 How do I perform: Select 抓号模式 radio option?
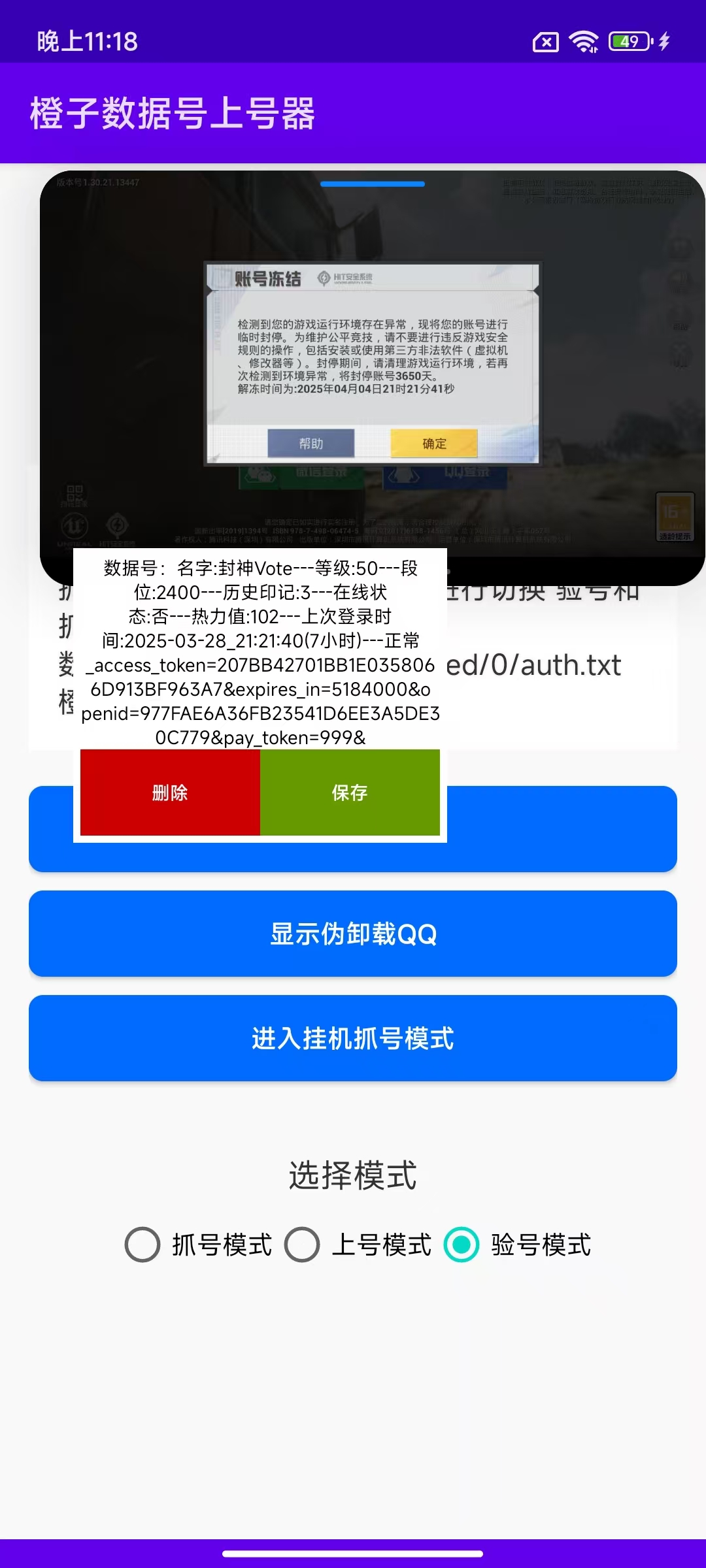tap(198, 1245)
